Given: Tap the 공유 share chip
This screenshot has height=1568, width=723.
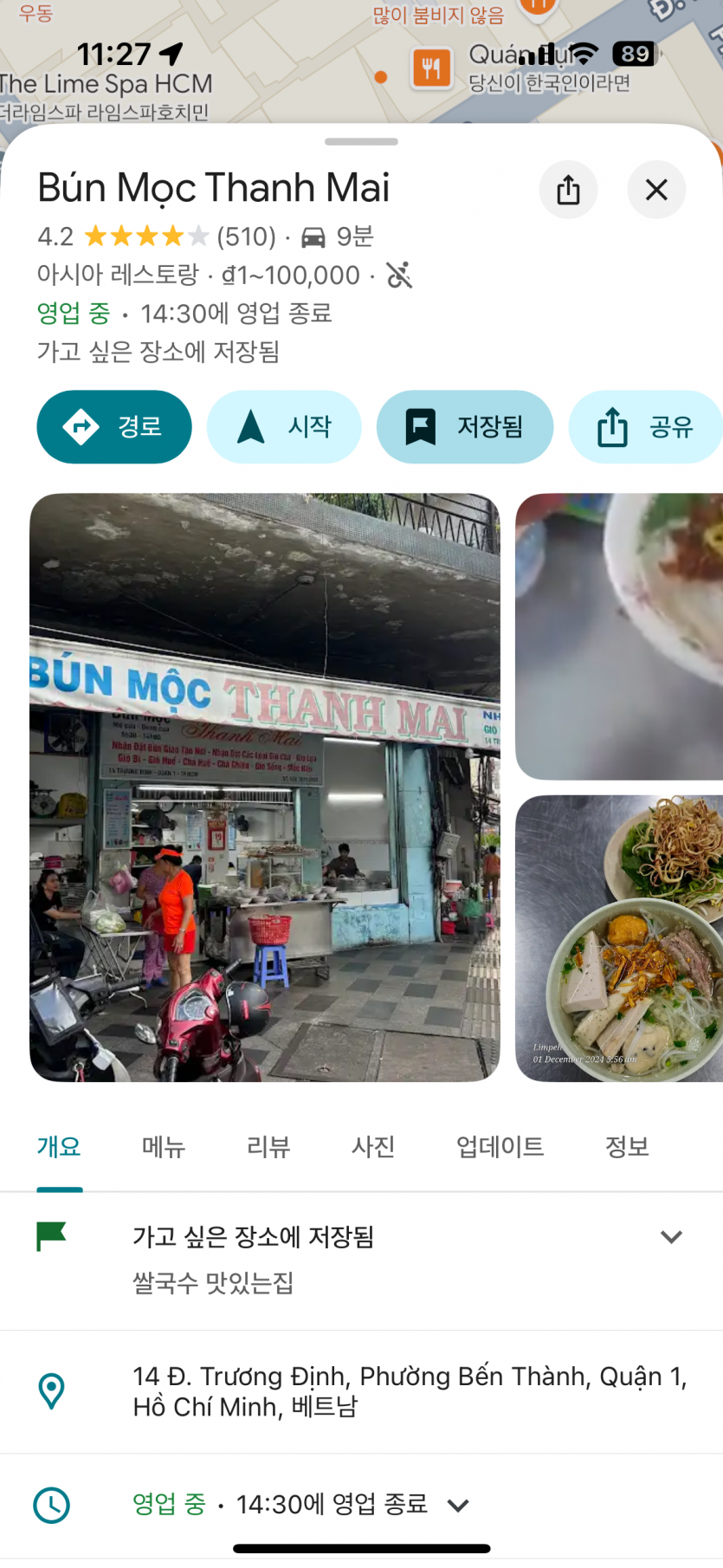Looking at the screenshot, I should pyautogui.click(x=646, y=427).
